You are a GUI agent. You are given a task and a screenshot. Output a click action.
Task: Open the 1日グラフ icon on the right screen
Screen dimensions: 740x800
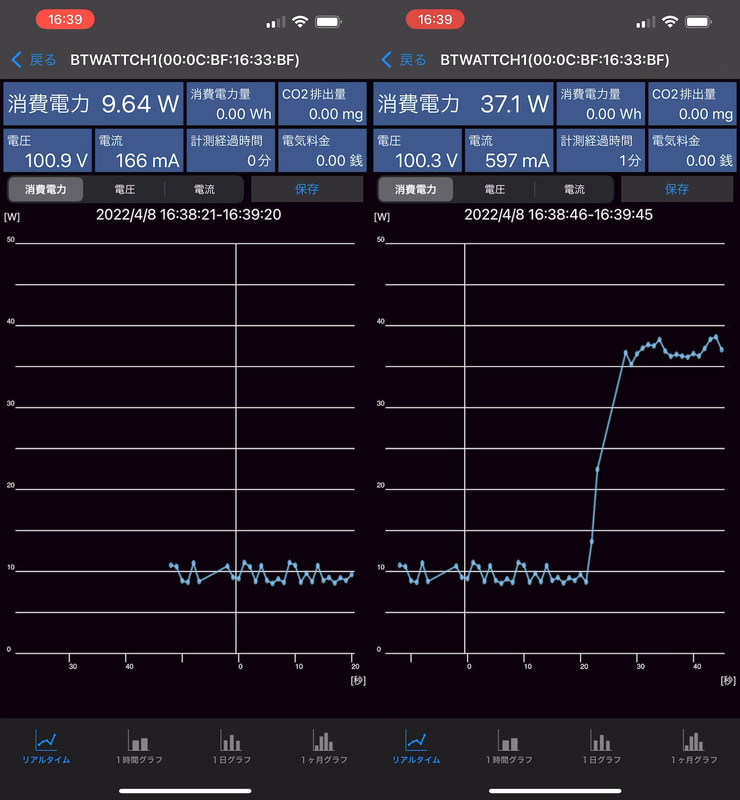point(600,742)
